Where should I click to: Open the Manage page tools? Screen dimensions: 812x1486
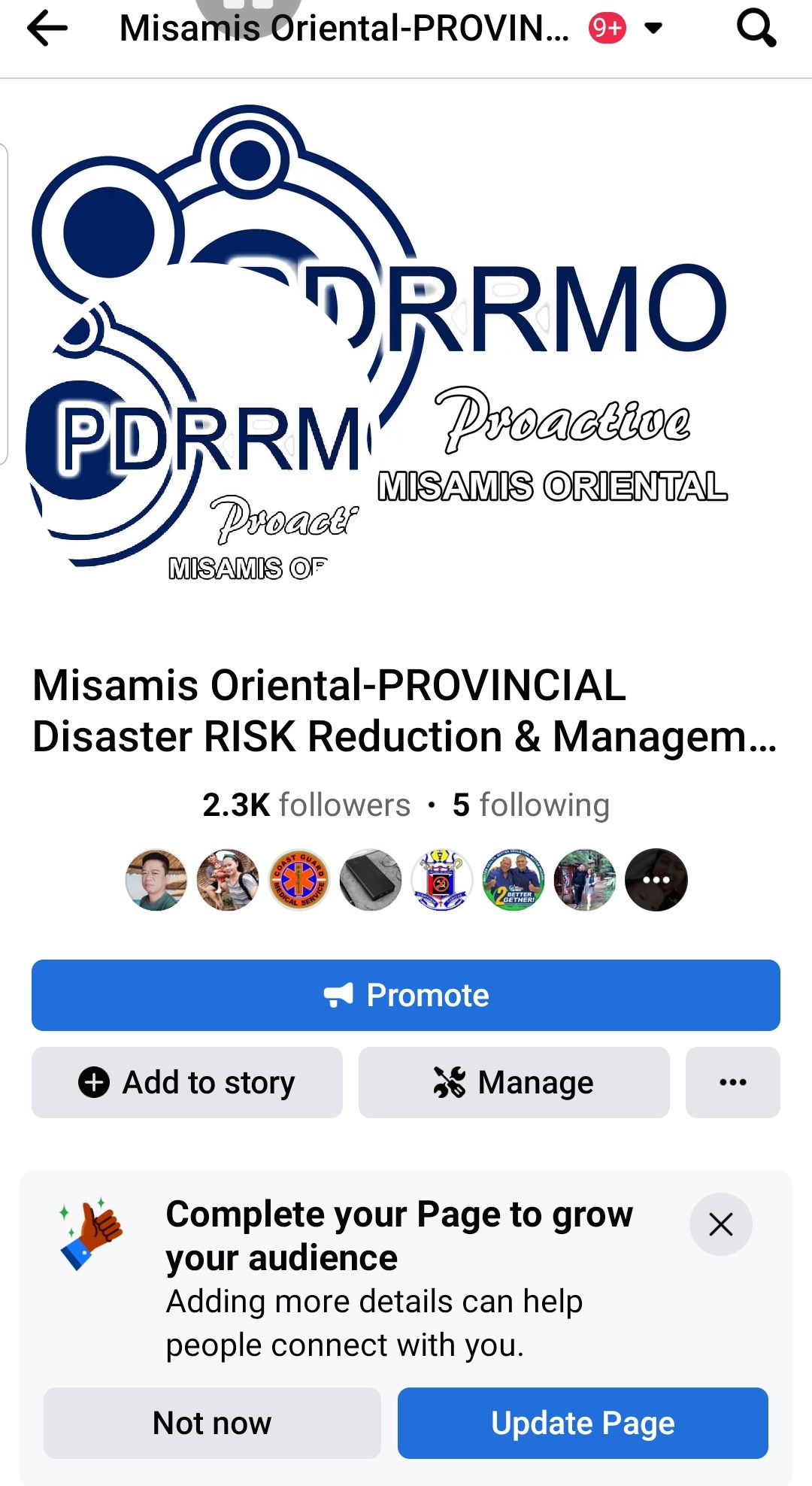514,1082
